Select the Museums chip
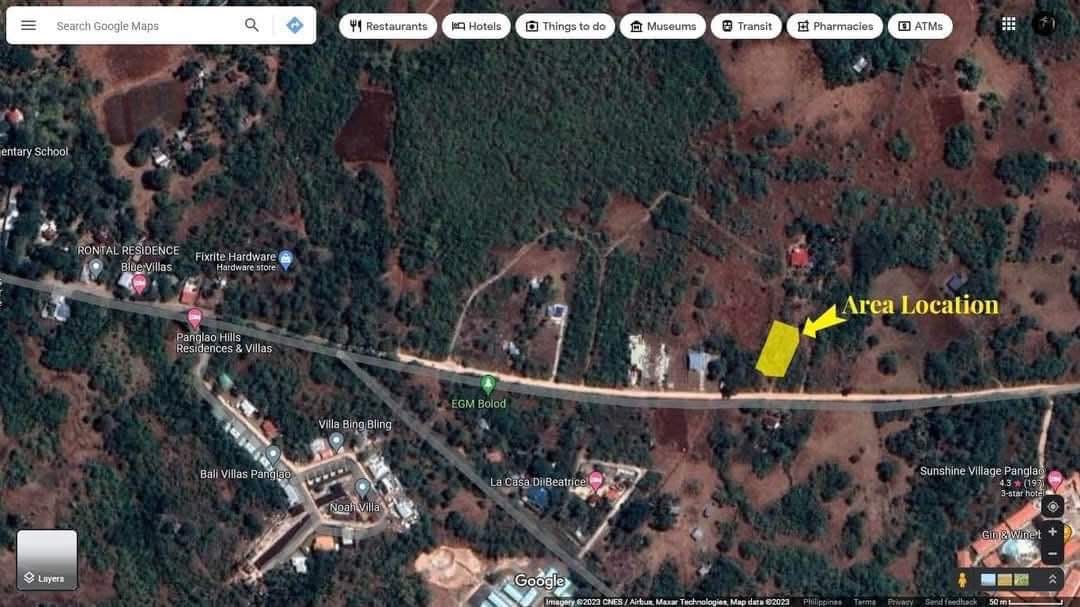 (662, 26)
